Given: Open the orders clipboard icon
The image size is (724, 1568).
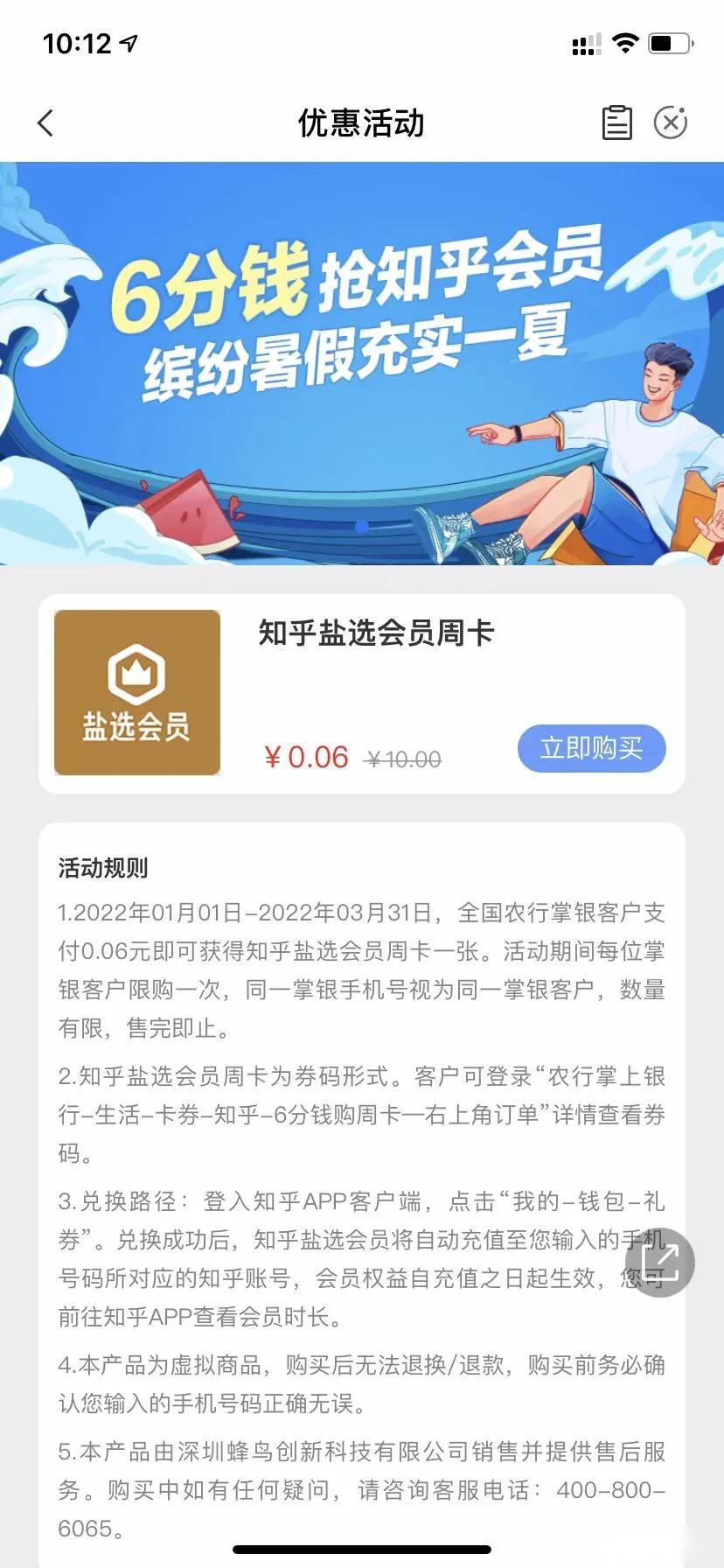Looking at the screenshot, I should coord(616,122).
